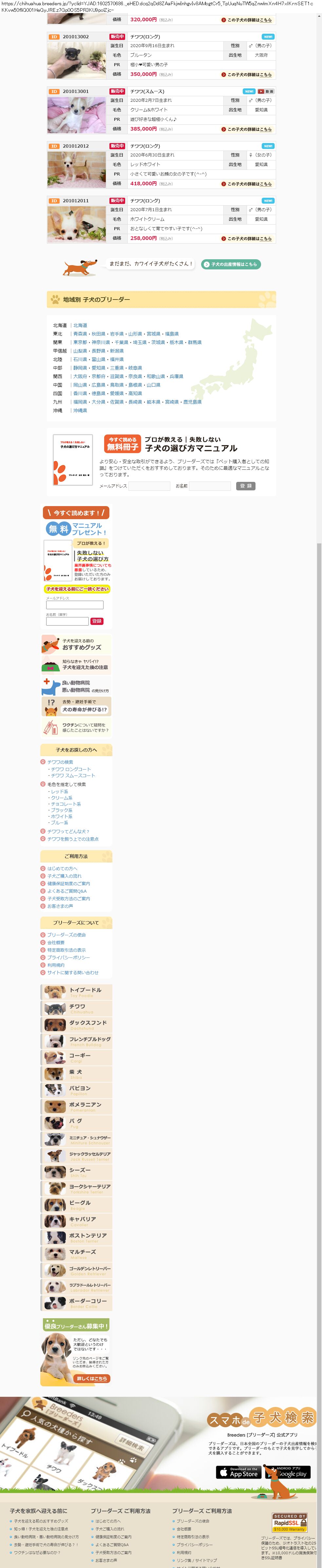The image size is (322, 1568).
Task: Open details link for puppy ID 201012011
Action: (x=249, y=239)
